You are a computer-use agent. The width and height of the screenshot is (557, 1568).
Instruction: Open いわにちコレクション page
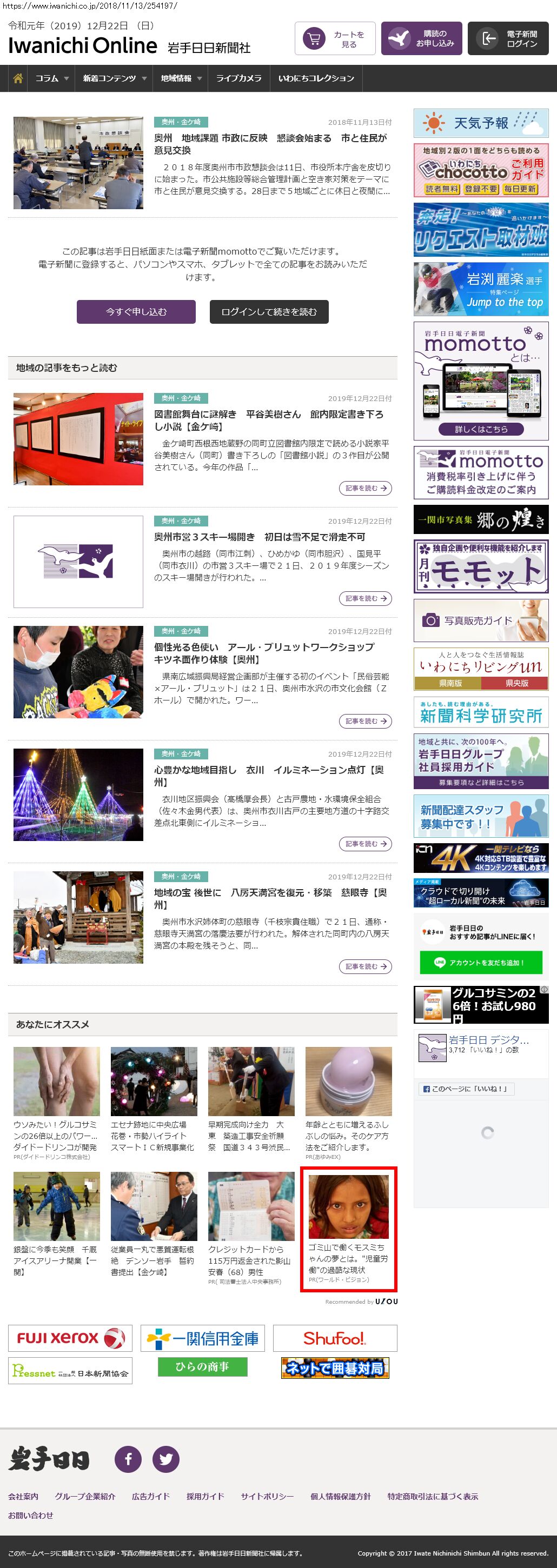(316, 78)
